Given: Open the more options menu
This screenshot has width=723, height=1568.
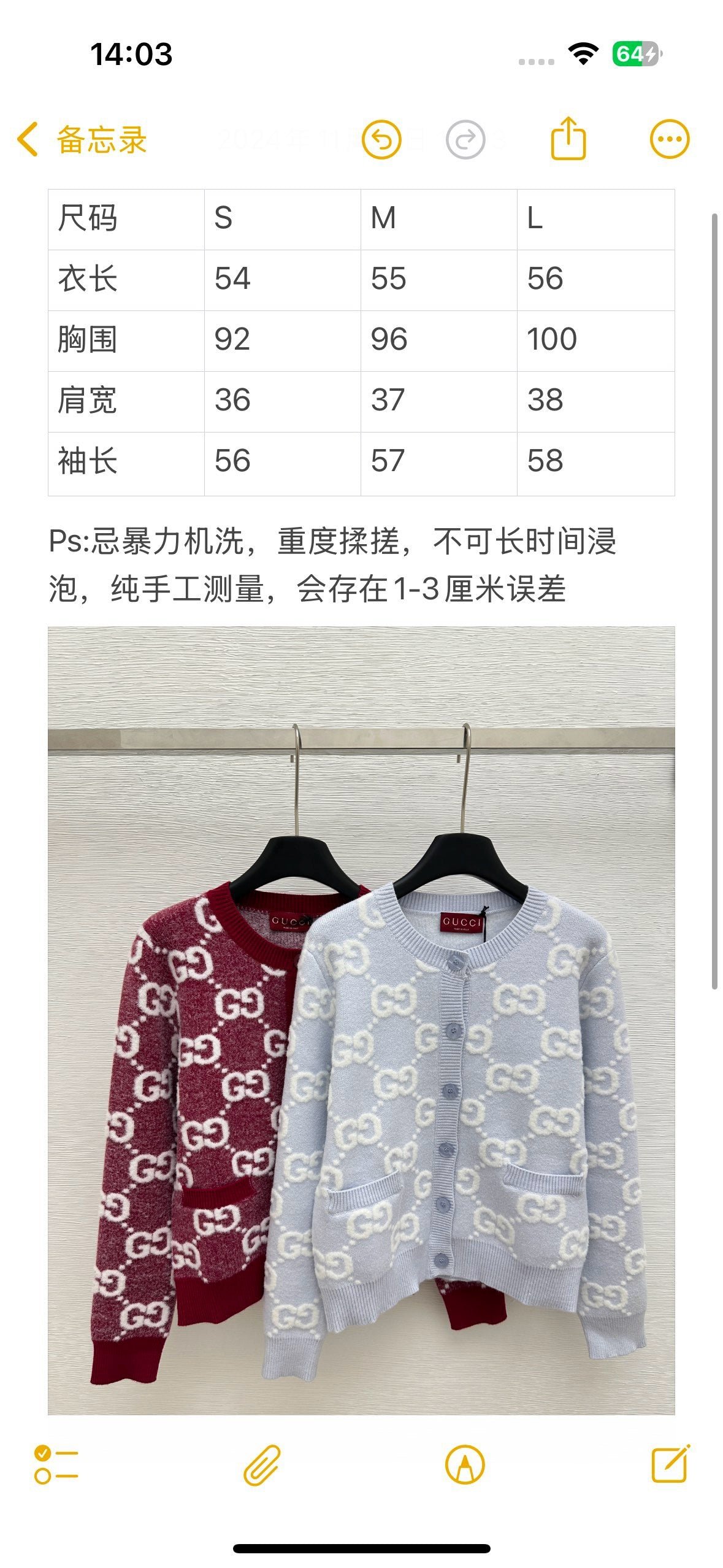Looking at the screenshot, I should click(x=669, y=139).
